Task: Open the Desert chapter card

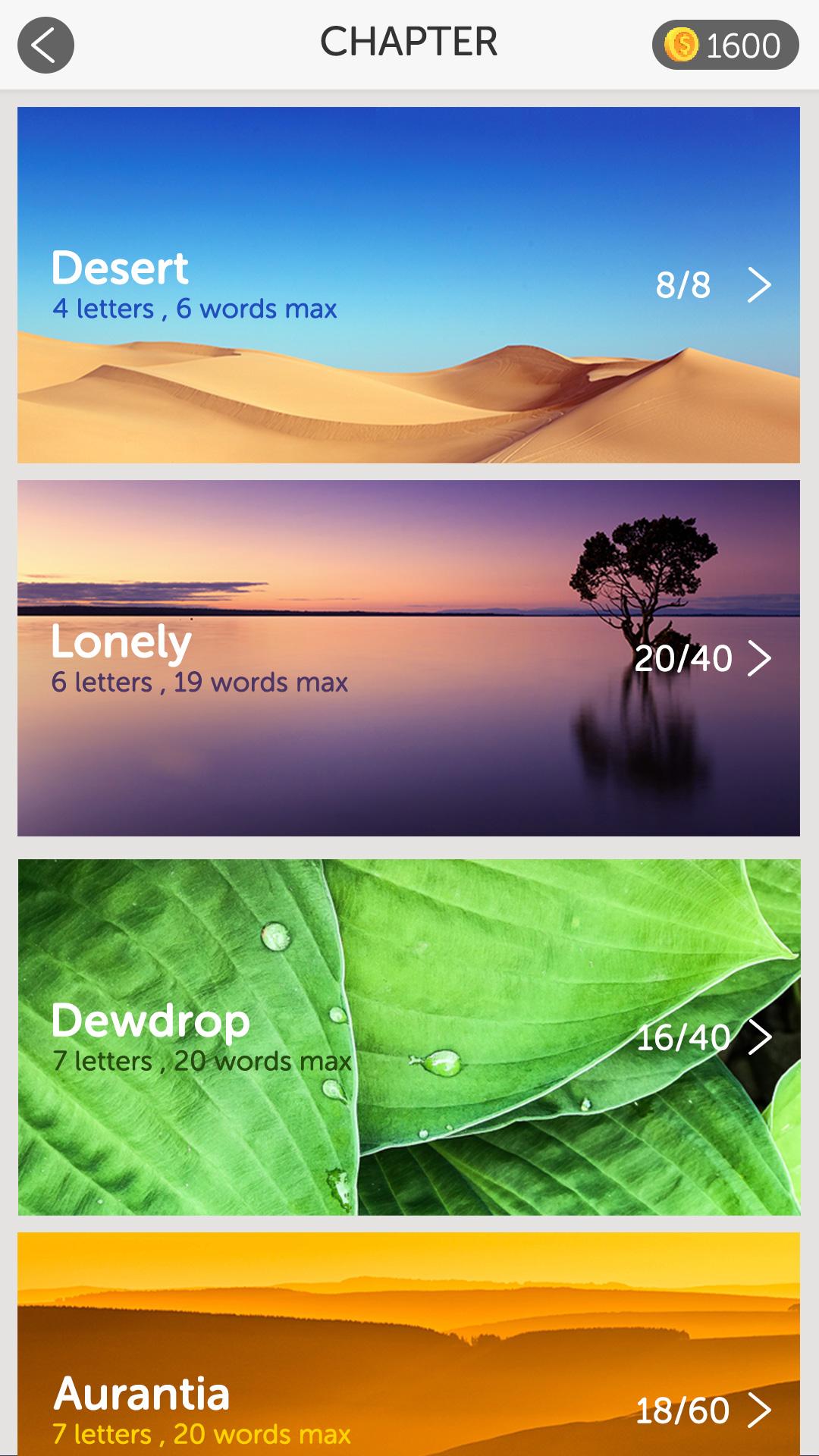Action: click(x=409, y=284)
